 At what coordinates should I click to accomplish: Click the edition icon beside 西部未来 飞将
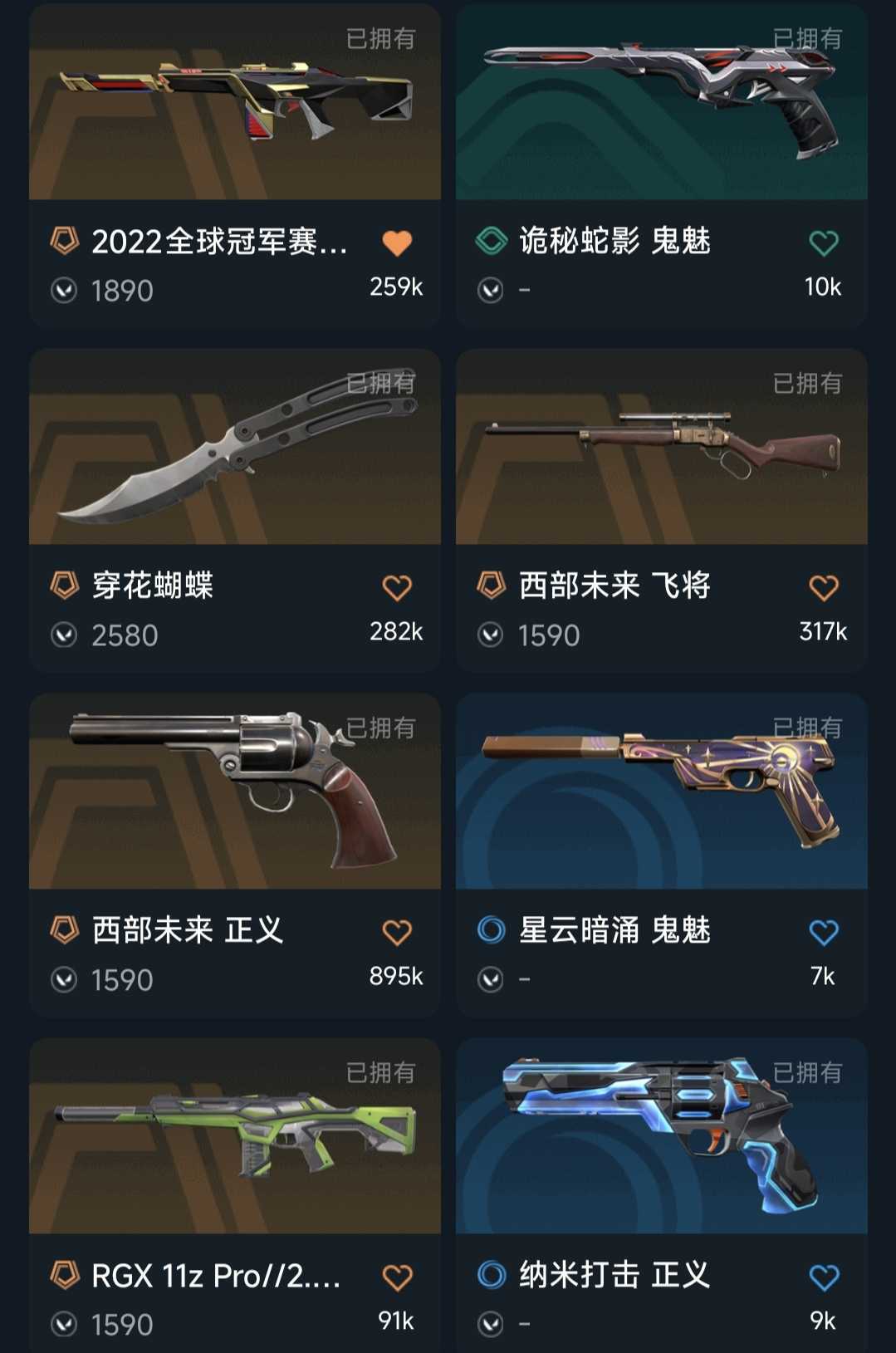492,586
